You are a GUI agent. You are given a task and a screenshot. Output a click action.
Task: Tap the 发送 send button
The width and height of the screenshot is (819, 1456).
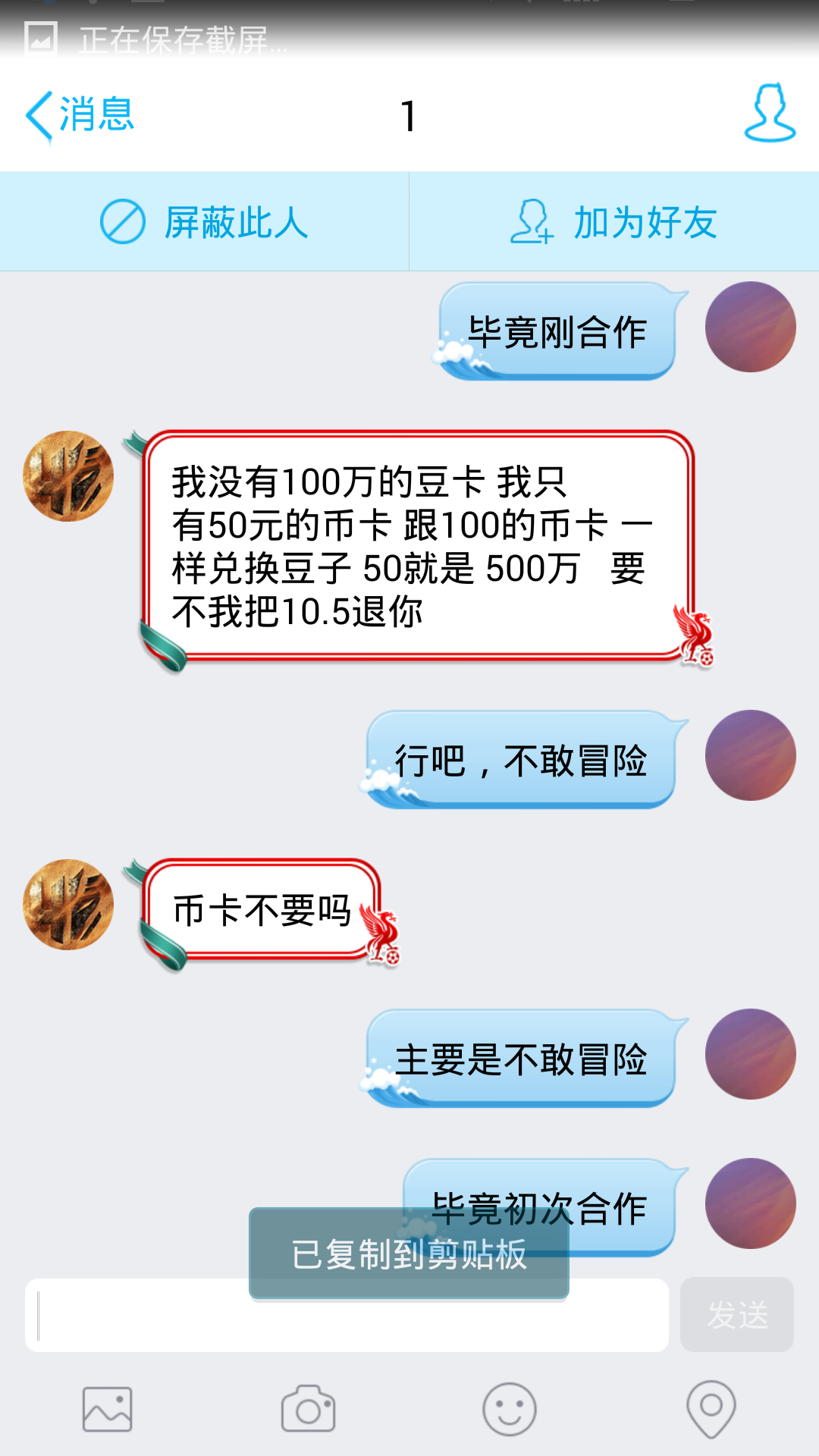pos(737,1315)
